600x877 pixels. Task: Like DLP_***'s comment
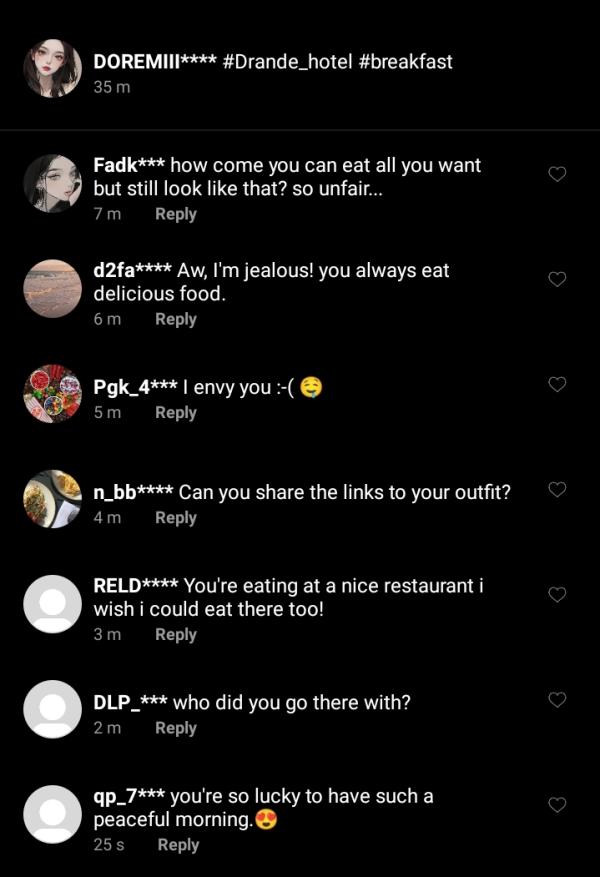pos(558,700)
